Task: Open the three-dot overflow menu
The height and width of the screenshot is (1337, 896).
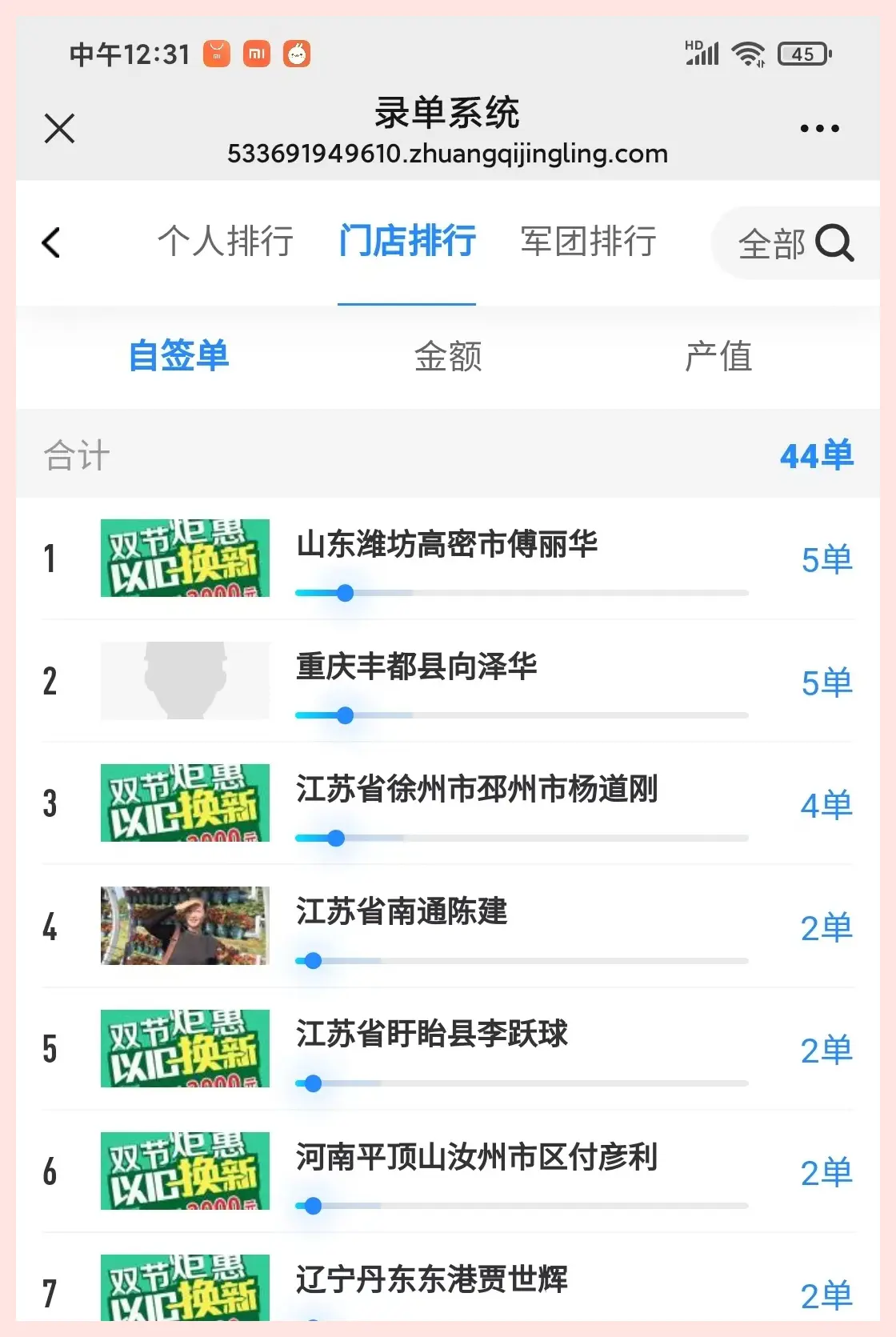Action: click(x=819, y=129)
